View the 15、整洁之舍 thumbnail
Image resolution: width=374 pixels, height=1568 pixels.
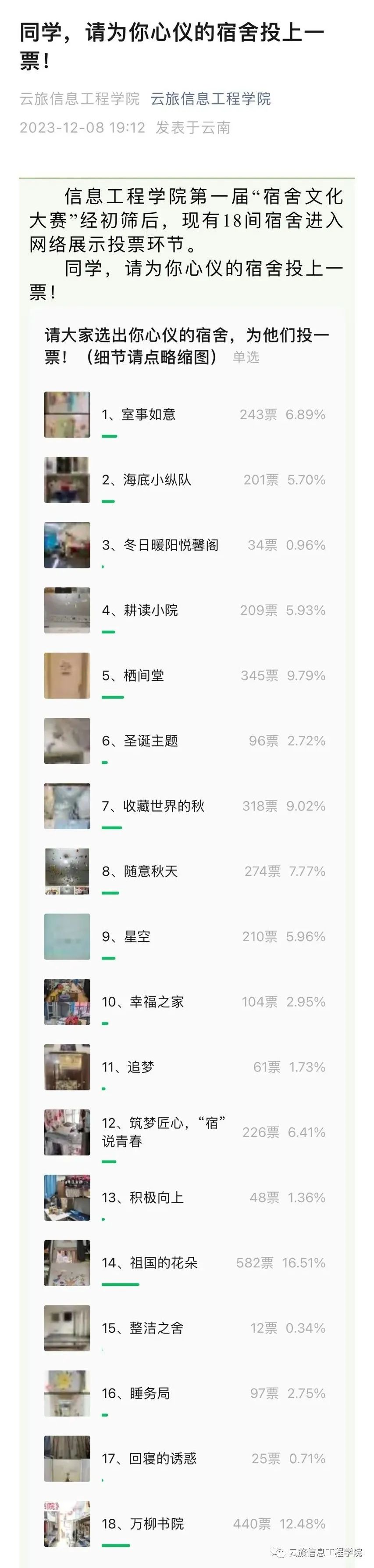(x=67, y=1327)
